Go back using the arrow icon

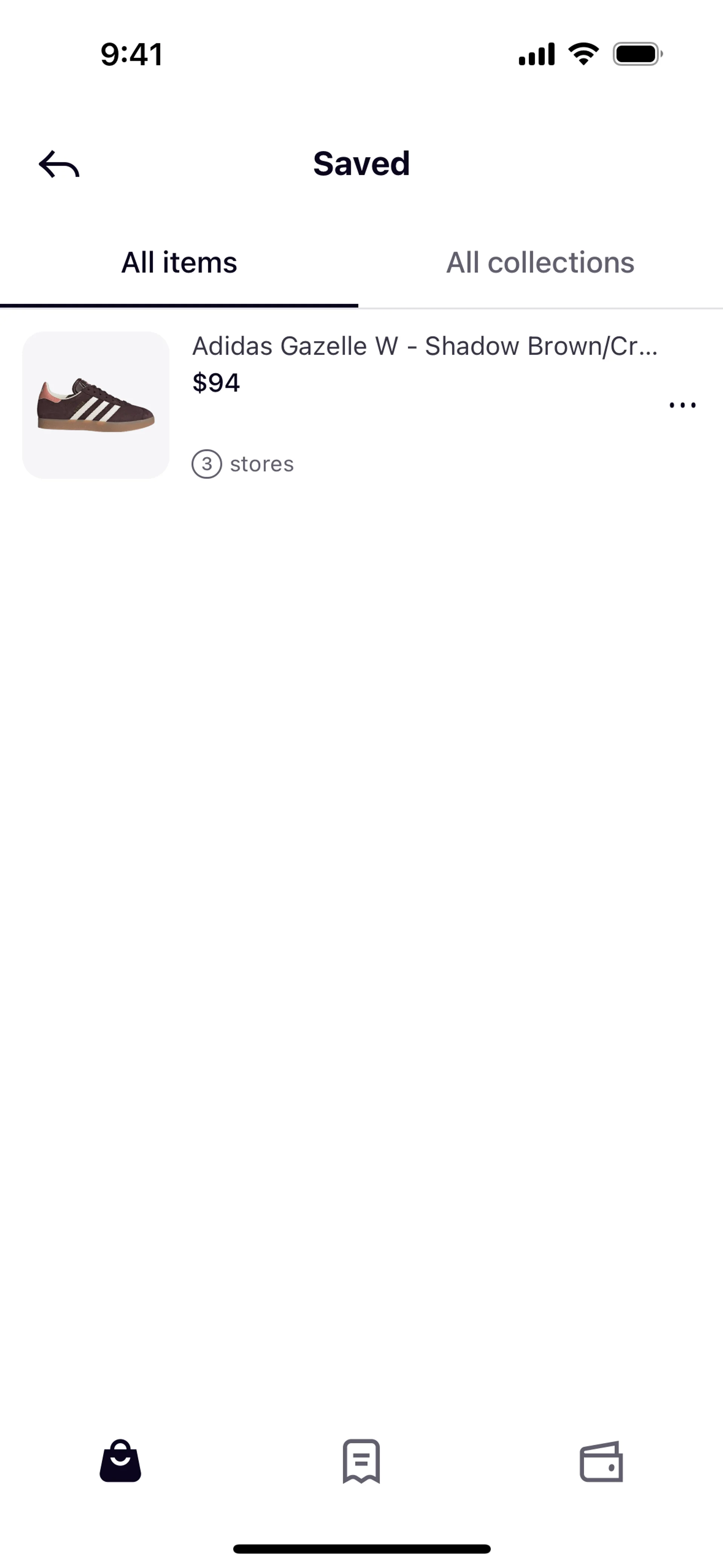59,164
